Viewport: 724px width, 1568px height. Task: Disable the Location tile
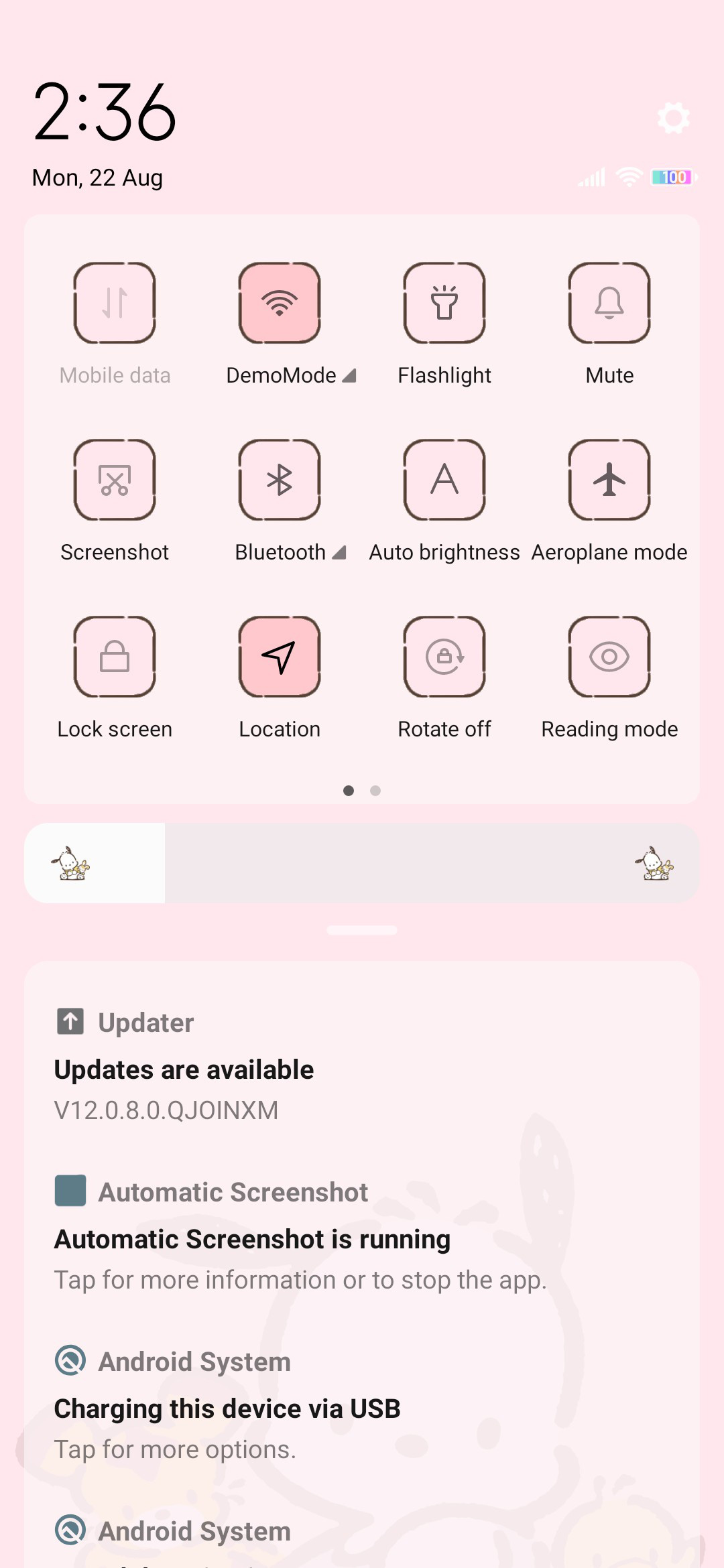(x=280, y=657)
